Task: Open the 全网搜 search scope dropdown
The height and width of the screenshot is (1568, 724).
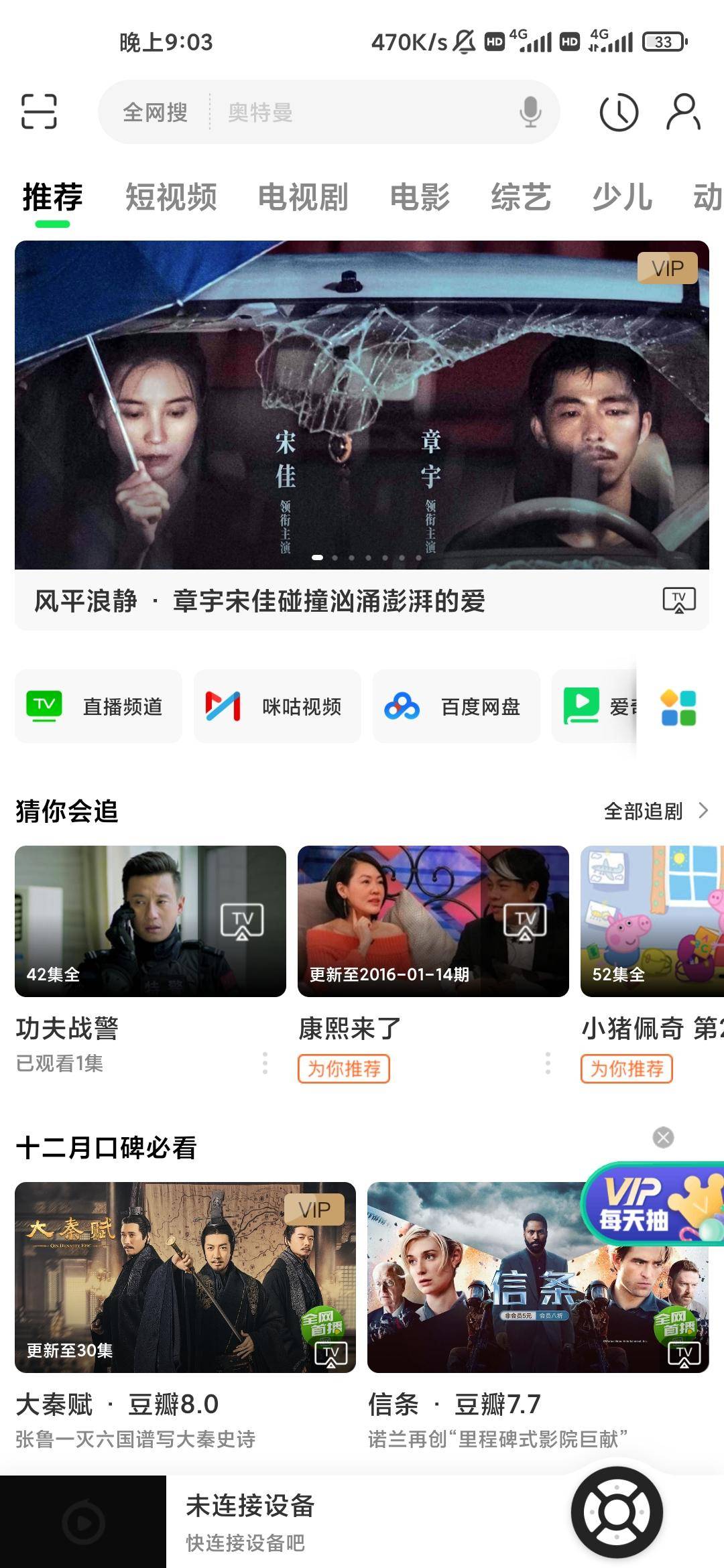Action: [x=156, y=112]
